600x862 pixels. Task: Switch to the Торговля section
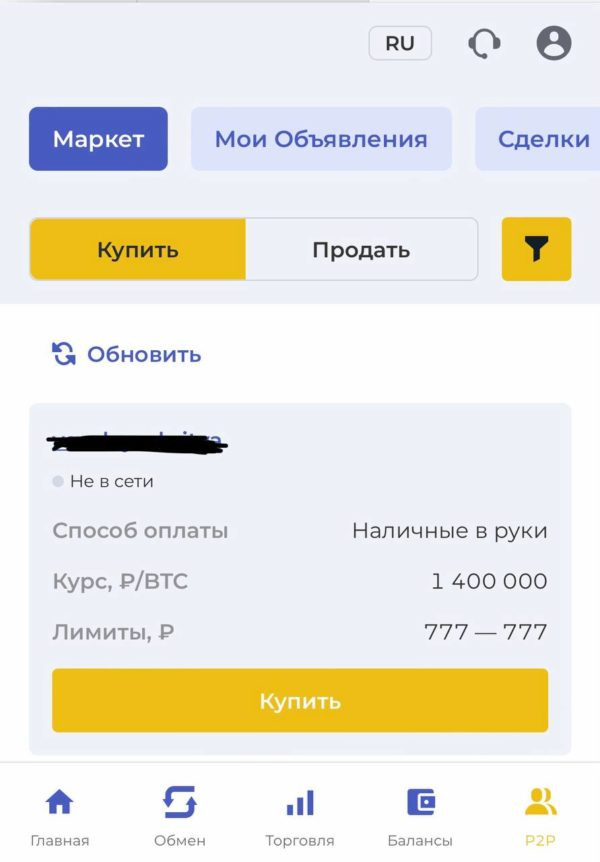point(300,813)
